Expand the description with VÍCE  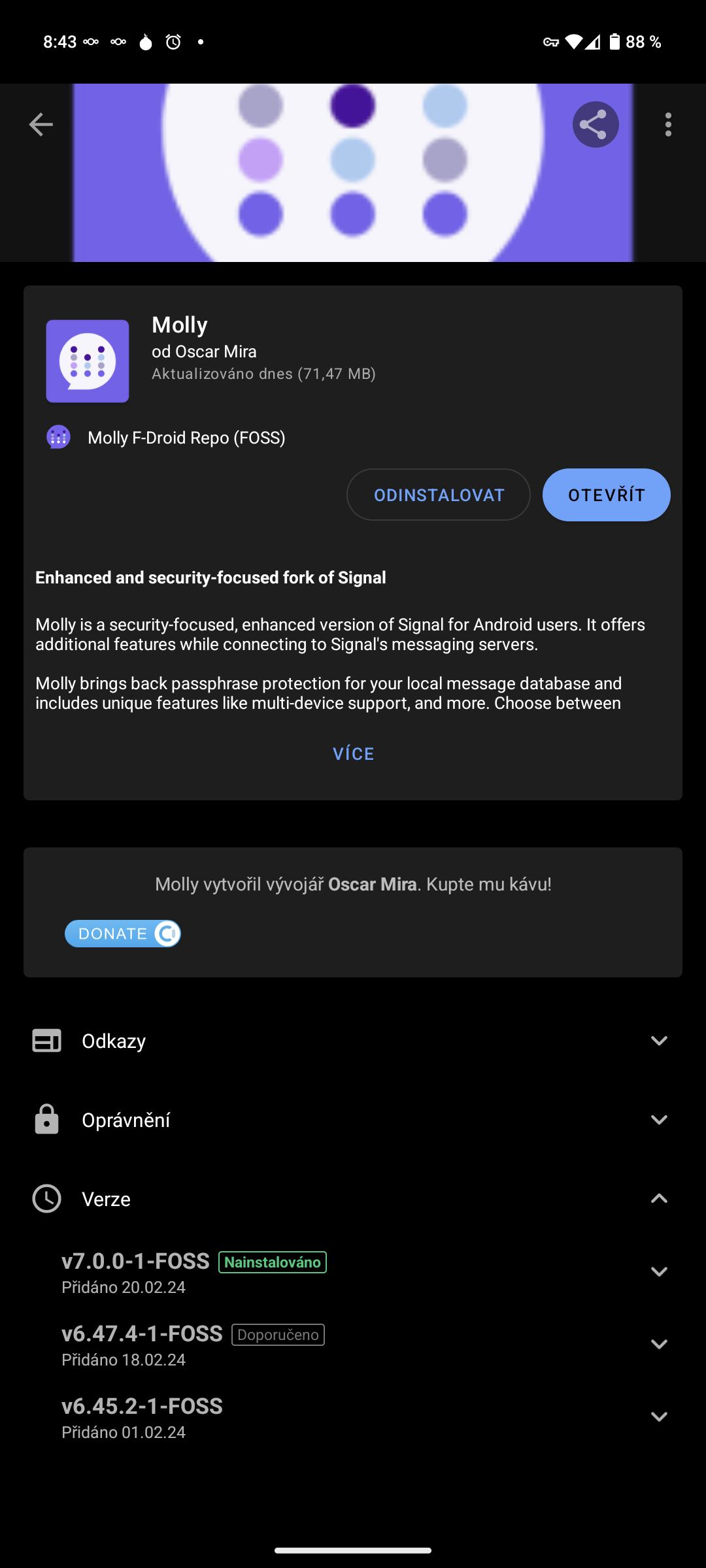click(353, 754)
